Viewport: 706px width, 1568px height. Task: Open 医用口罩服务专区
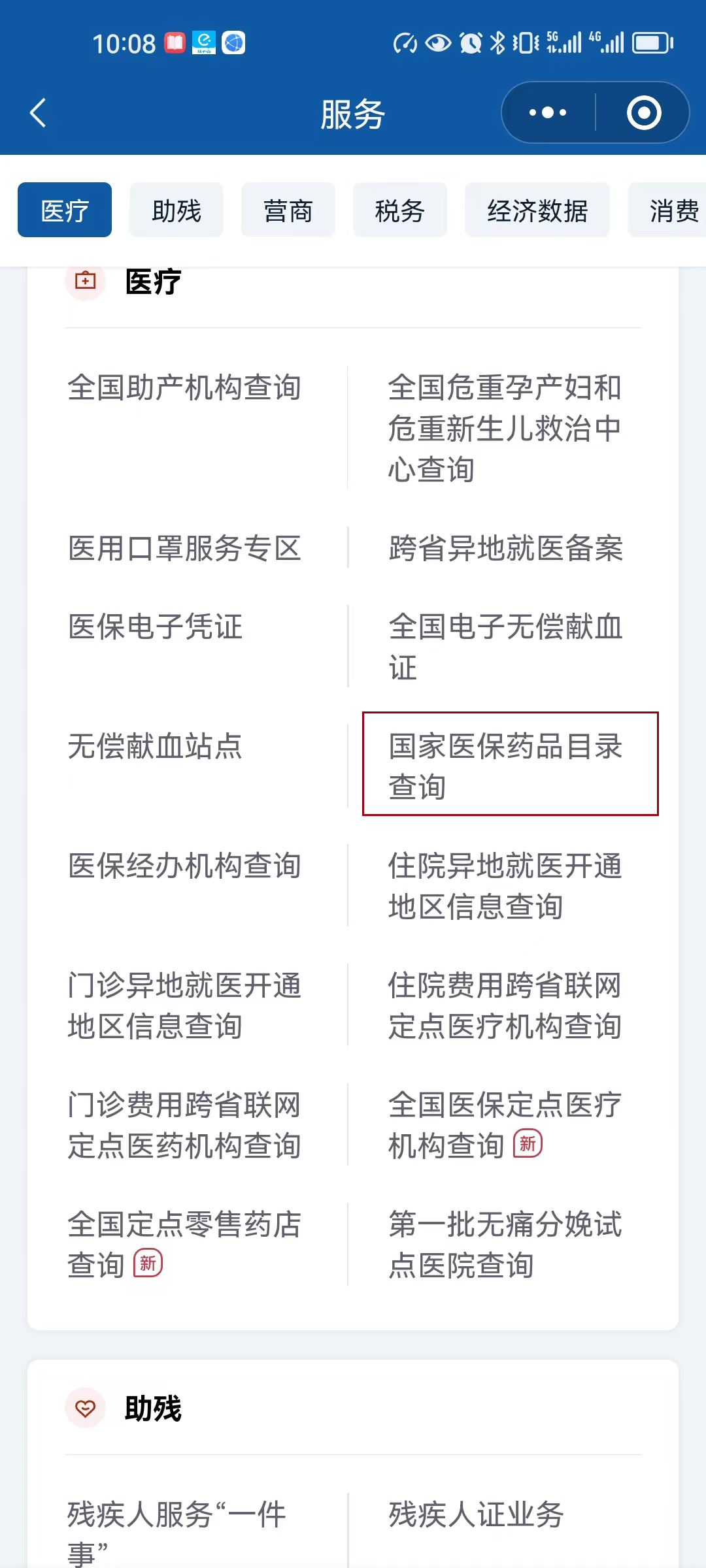[x=184, y=548]
